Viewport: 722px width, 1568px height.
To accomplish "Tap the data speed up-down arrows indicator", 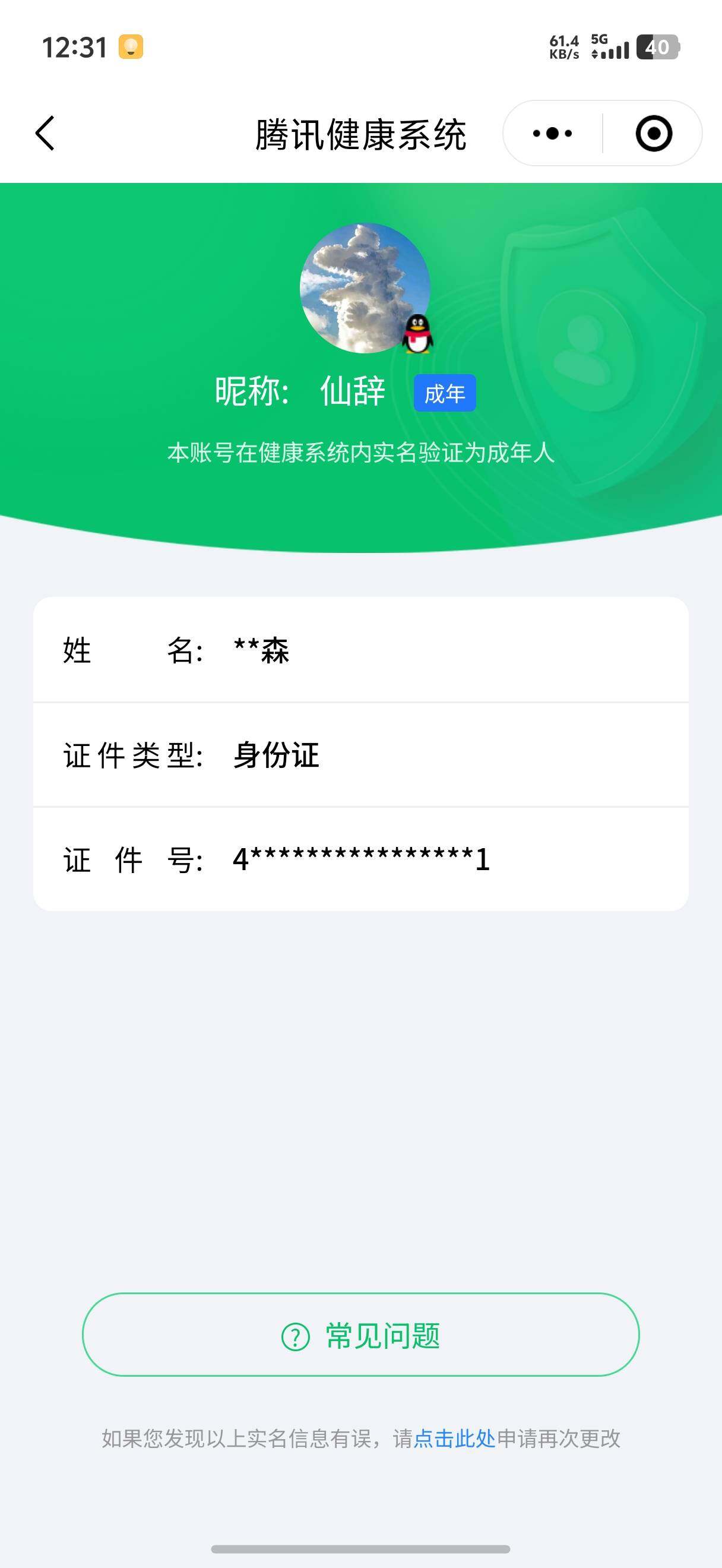I will point(596,52).
